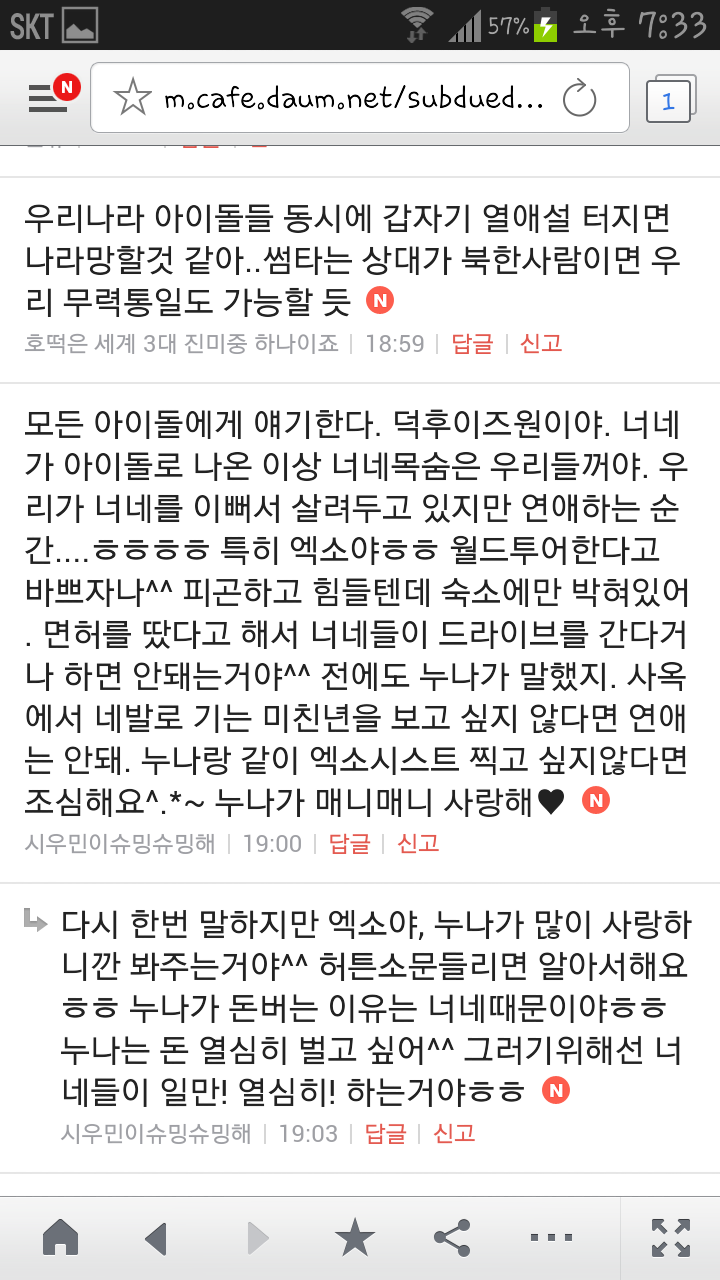Reload the page
Viewport: 720px width, 1280px height.
point(580,98)
